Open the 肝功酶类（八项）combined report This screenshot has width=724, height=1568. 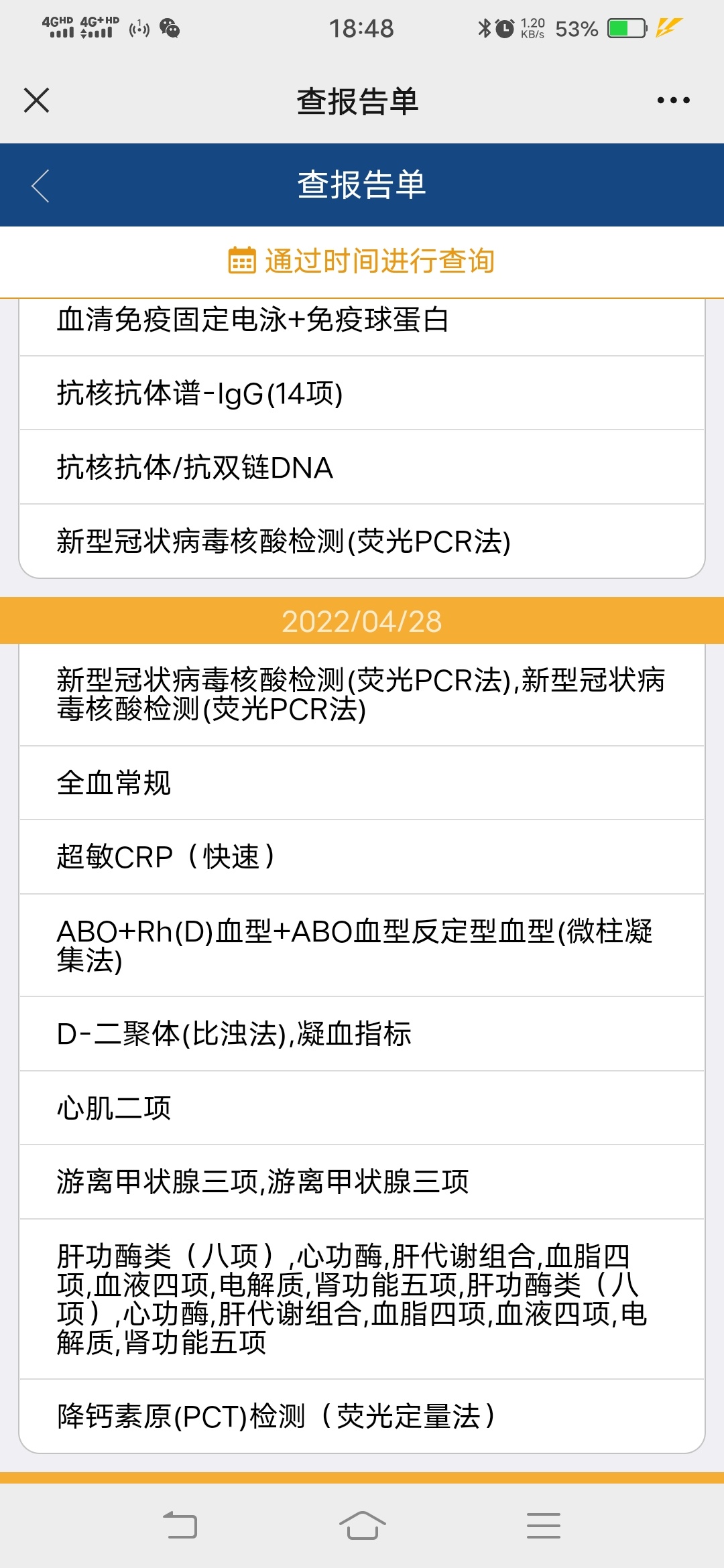(x=362, y=1299)
